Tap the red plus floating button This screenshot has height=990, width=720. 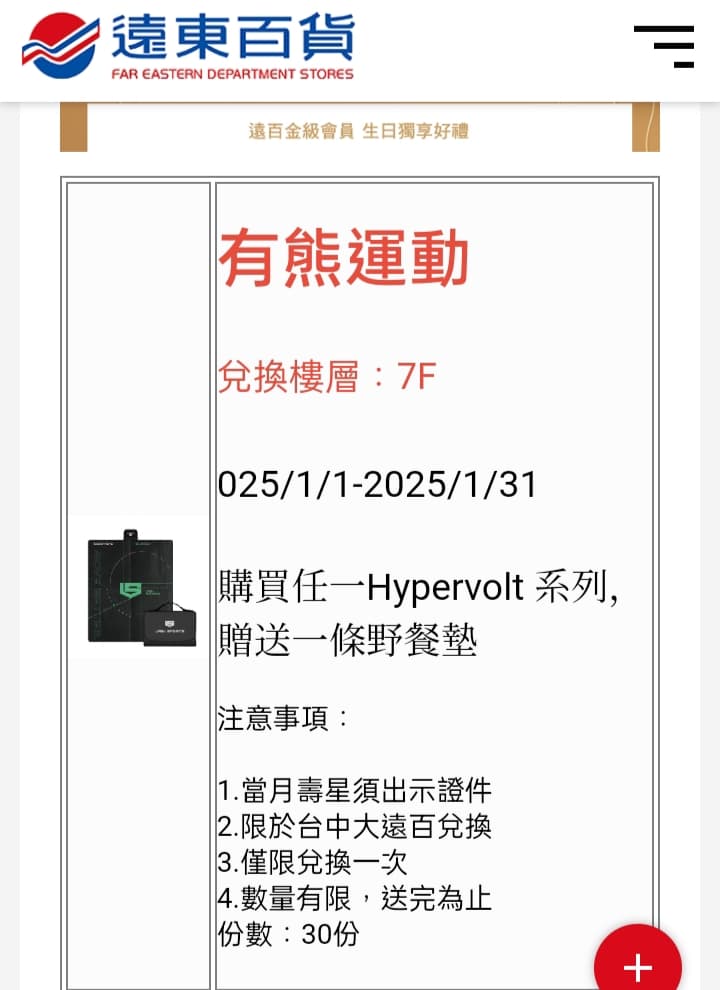coord(638,964)
